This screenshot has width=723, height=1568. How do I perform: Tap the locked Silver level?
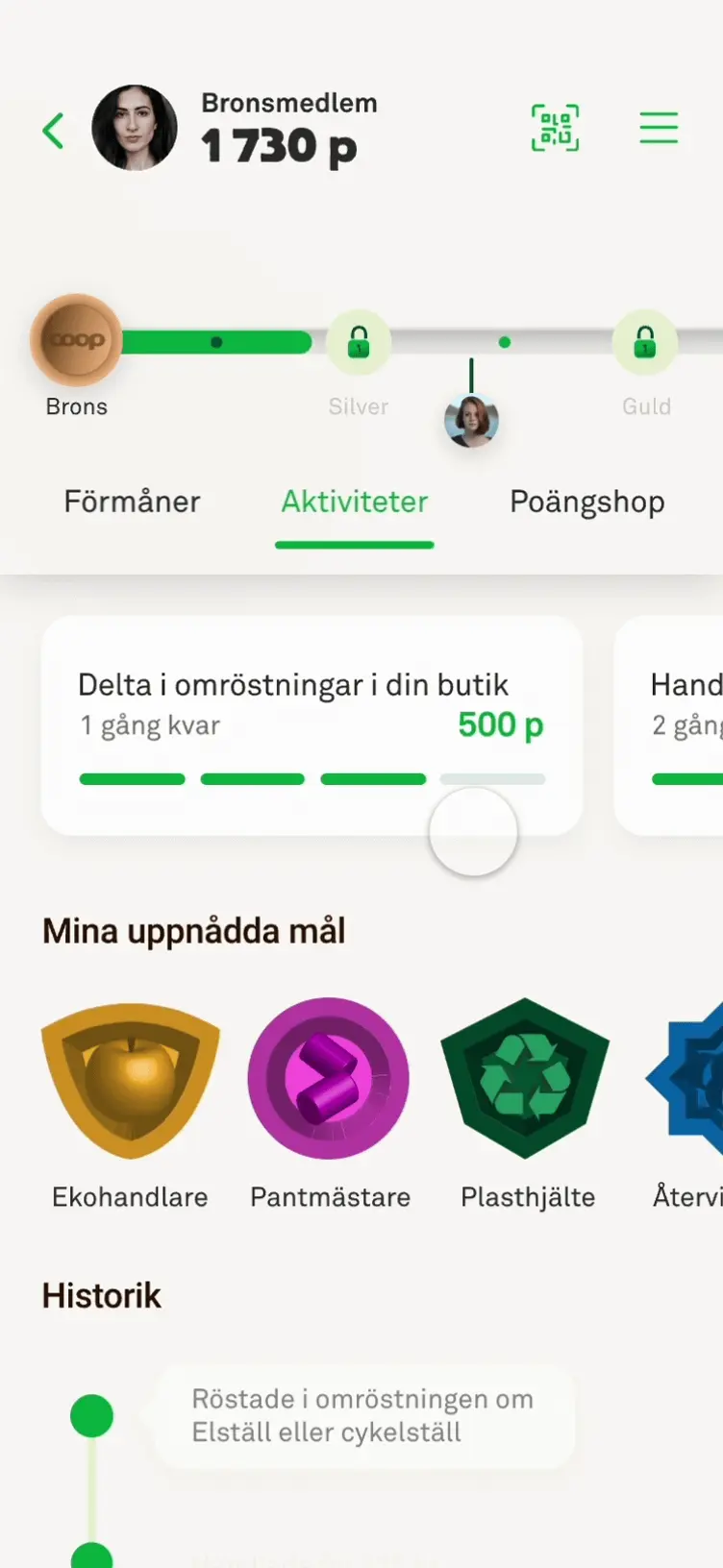tap(358, 343)
